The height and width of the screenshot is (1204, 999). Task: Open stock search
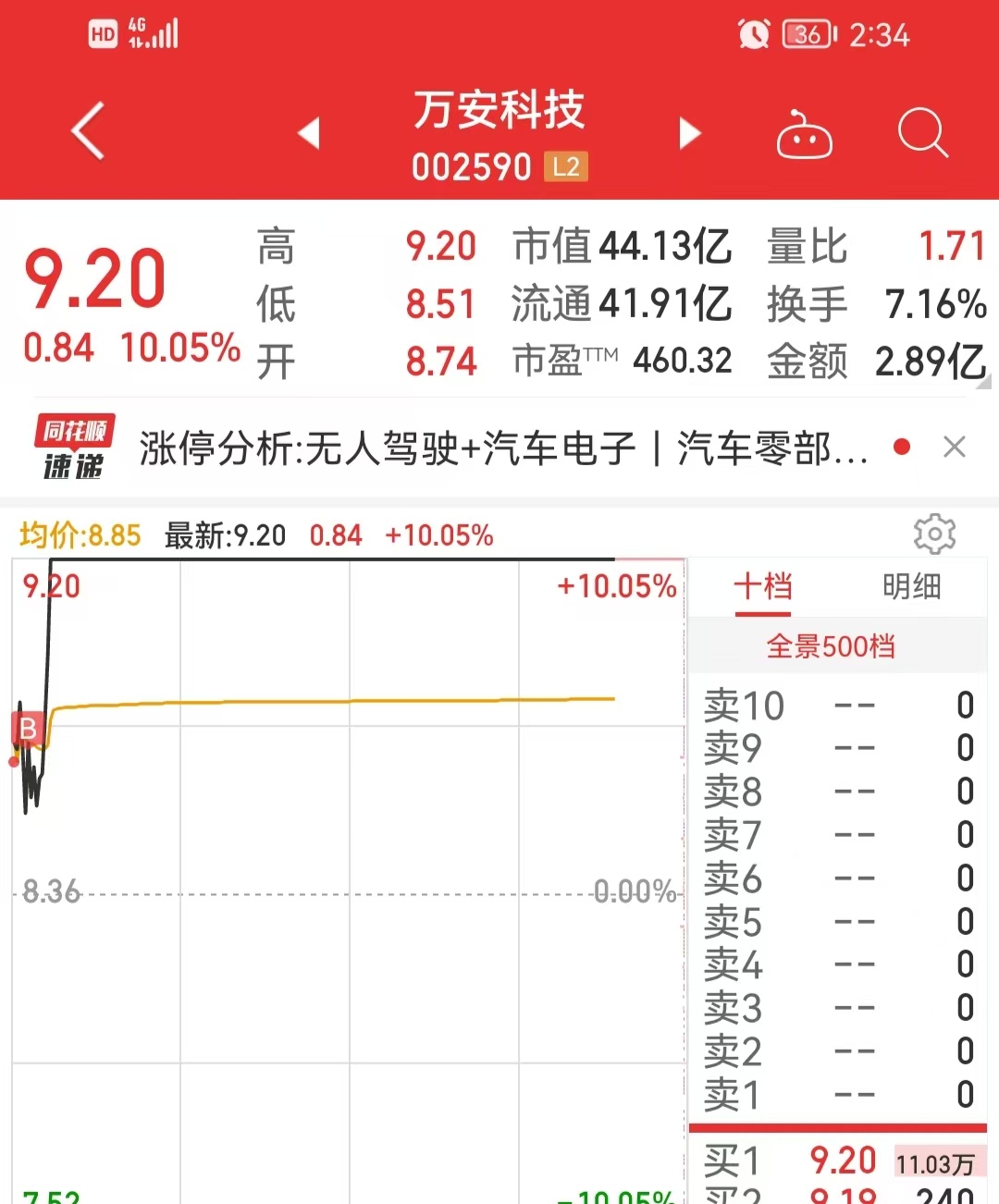click(922, 133)
